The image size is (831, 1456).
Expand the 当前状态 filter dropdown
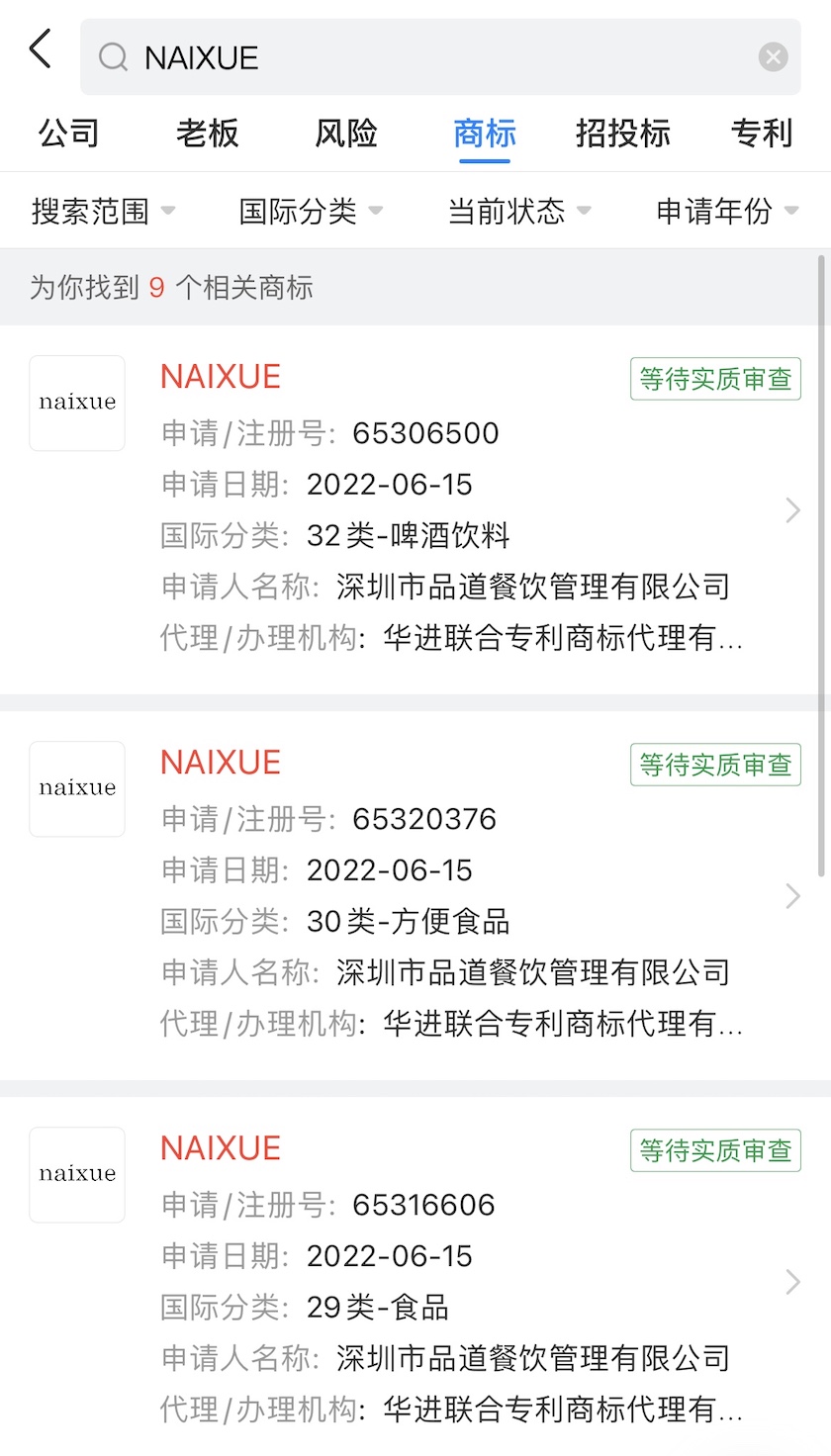click(519, 211)
